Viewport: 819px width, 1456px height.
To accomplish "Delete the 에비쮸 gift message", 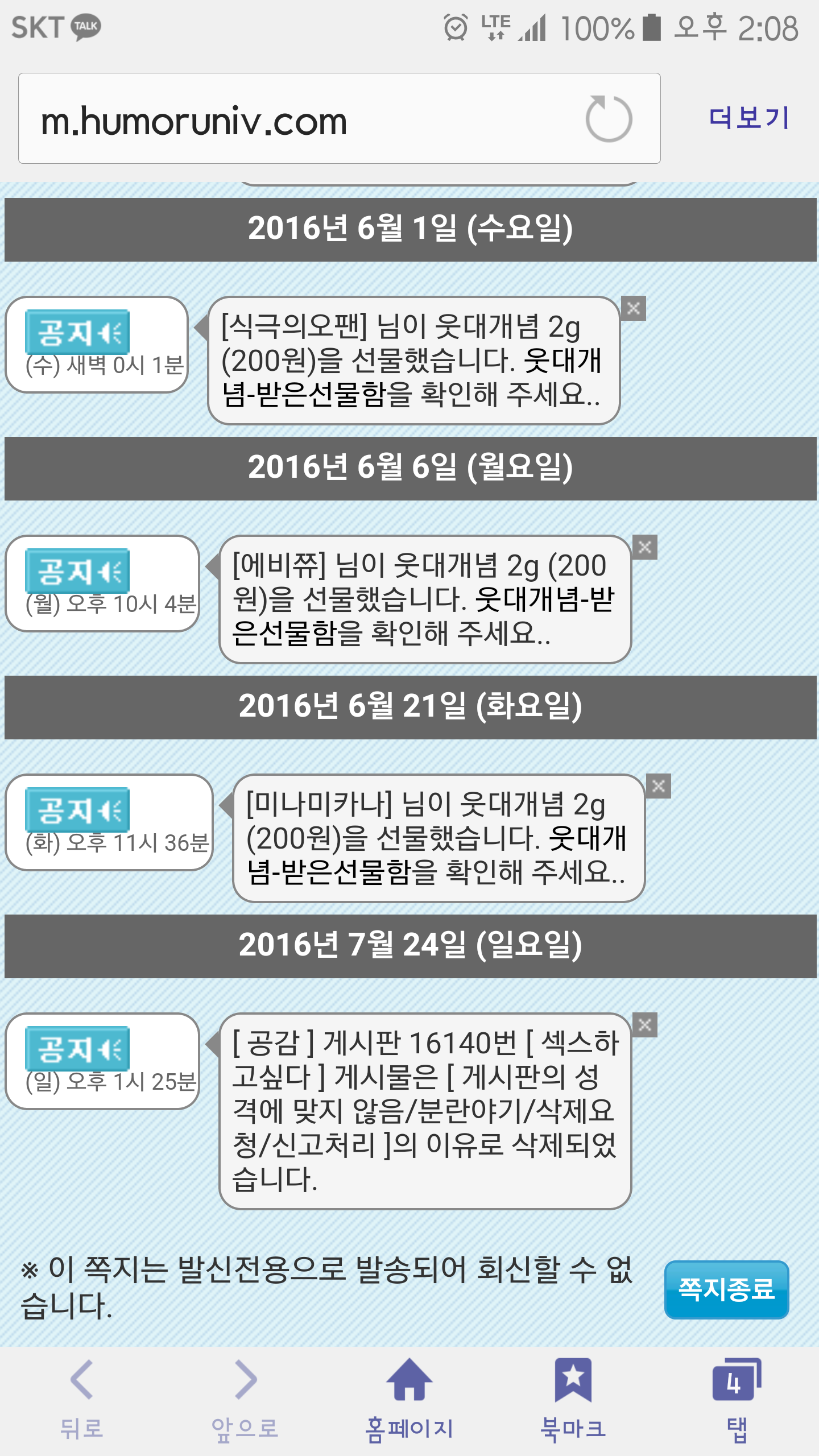I will coord(645,548).
